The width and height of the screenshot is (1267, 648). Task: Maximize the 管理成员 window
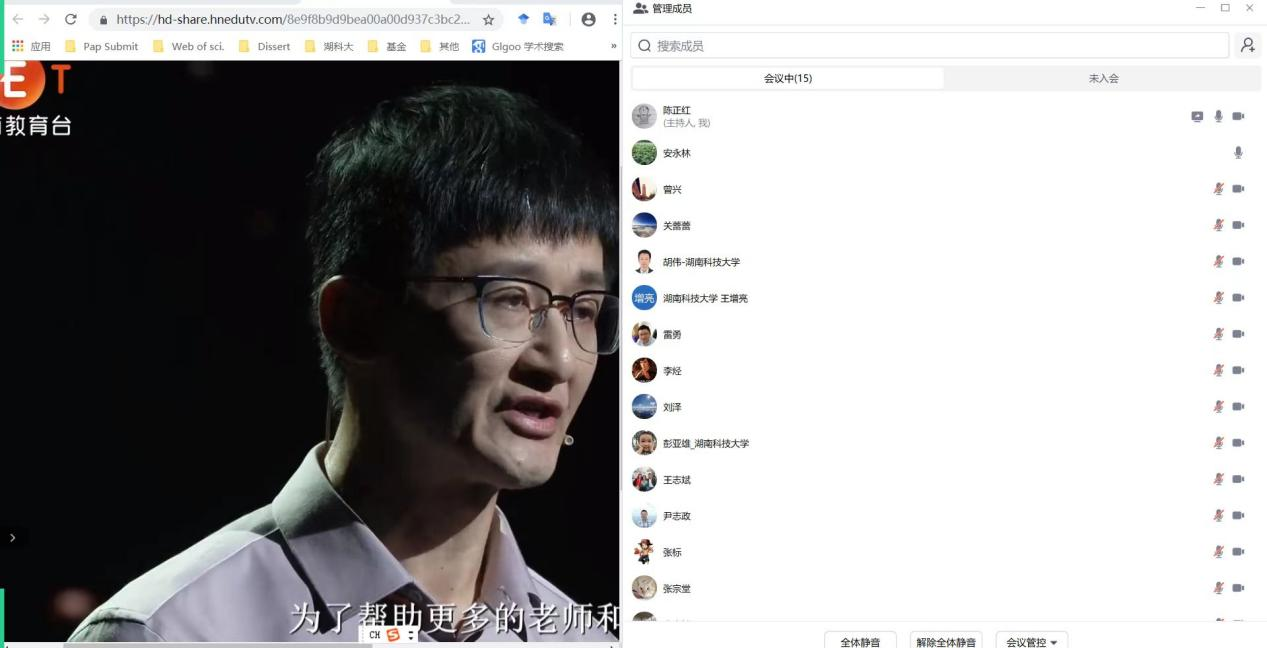point(1225,8)
